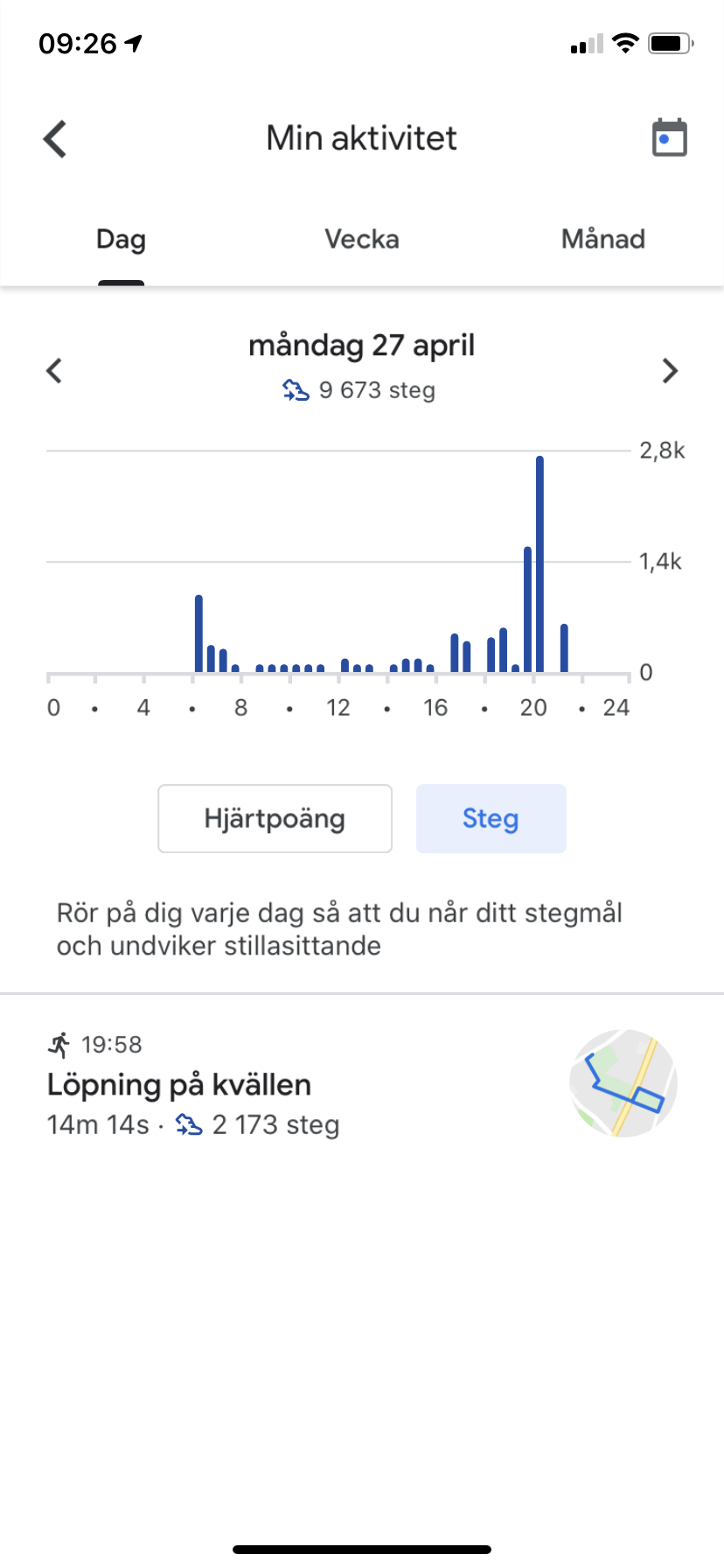Go to the previous day
Screen dimensions: 724x1568
(54, 371)
